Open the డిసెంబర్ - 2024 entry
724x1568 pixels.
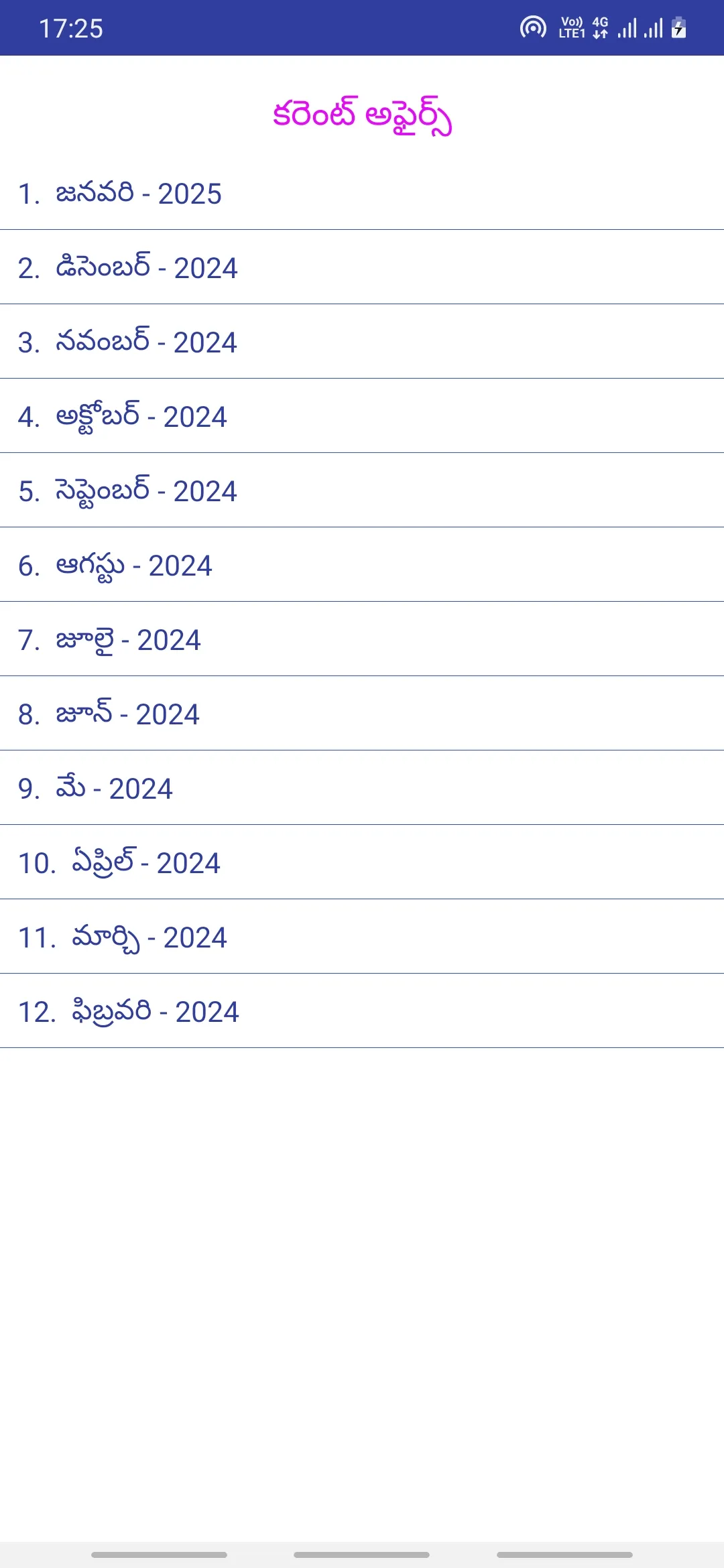click(x=362, y=267)
